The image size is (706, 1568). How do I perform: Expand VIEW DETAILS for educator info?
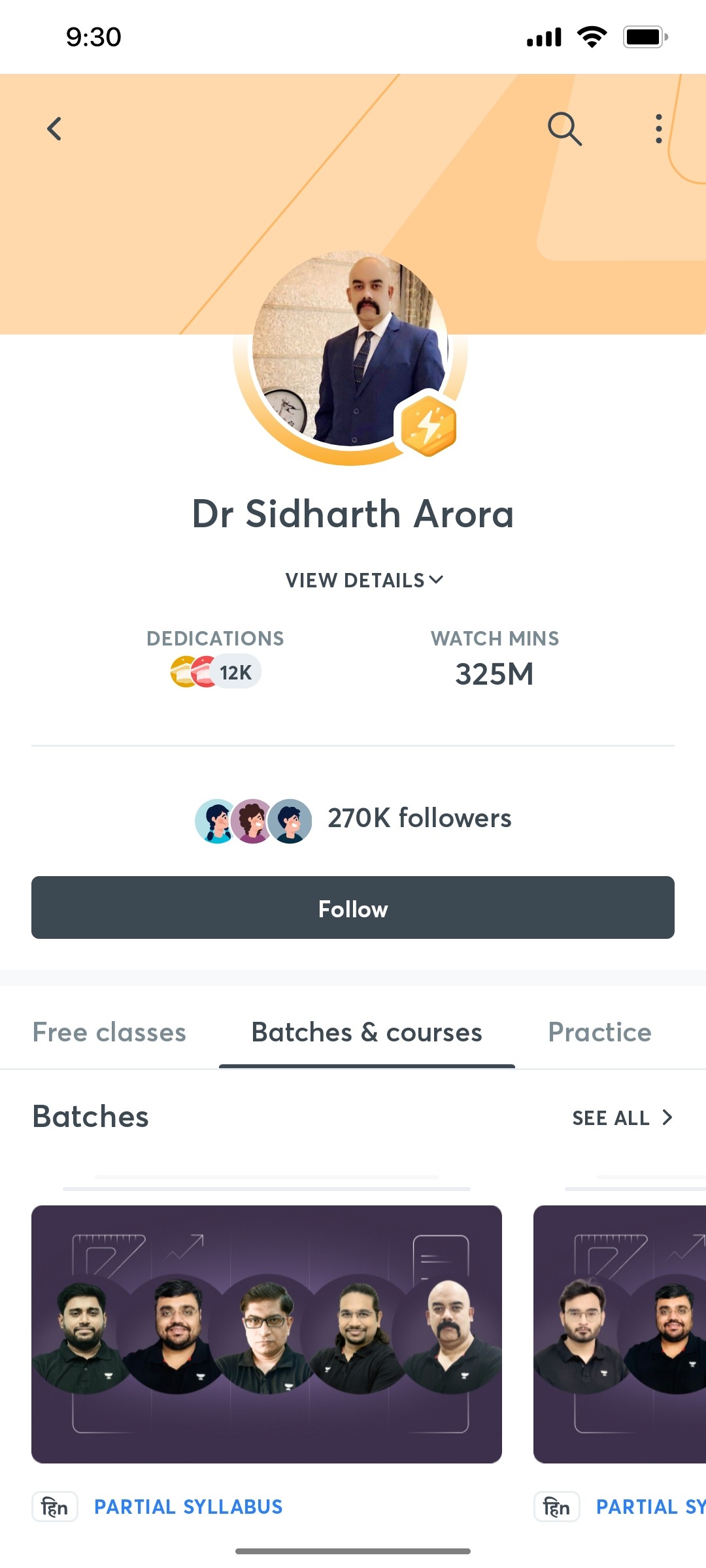(x=353, y=580)
